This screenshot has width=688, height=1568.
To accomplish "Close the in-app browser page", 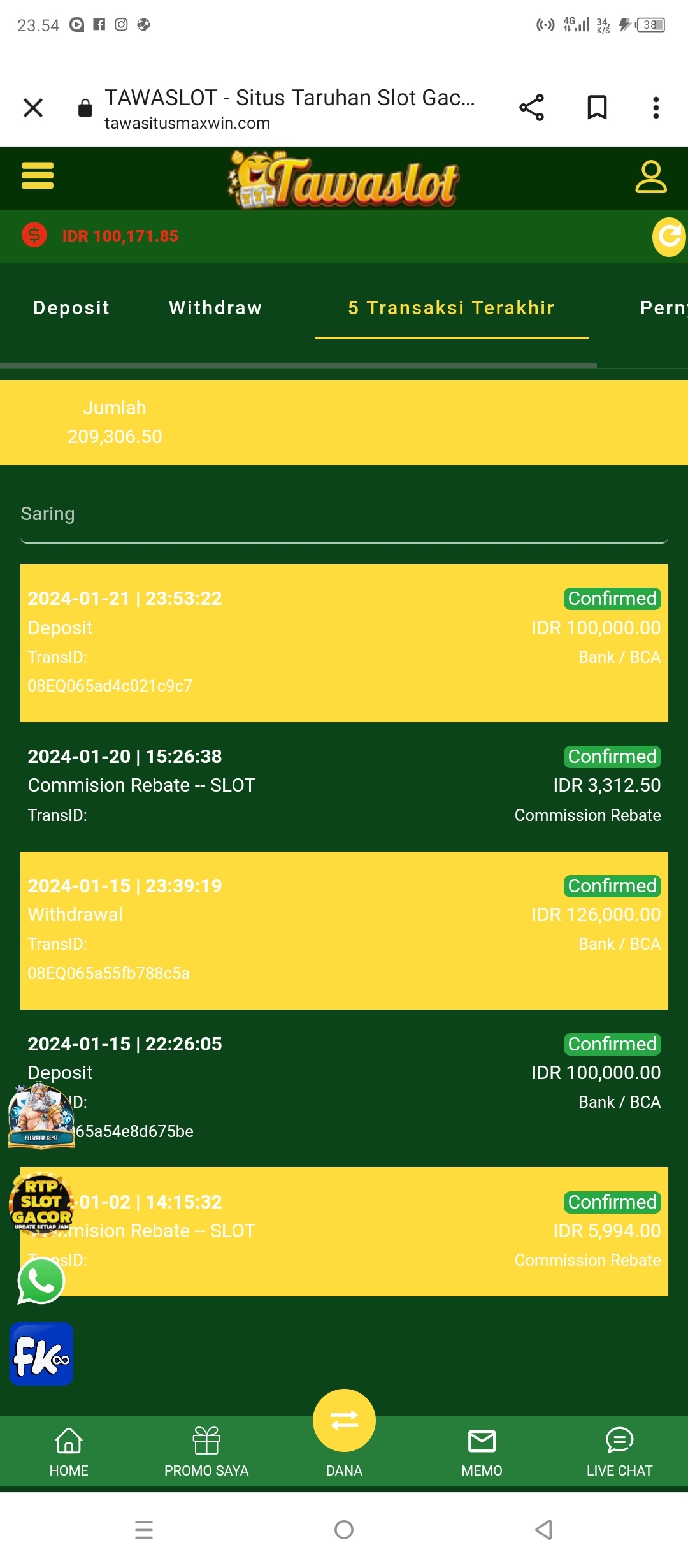I will 33,108.
